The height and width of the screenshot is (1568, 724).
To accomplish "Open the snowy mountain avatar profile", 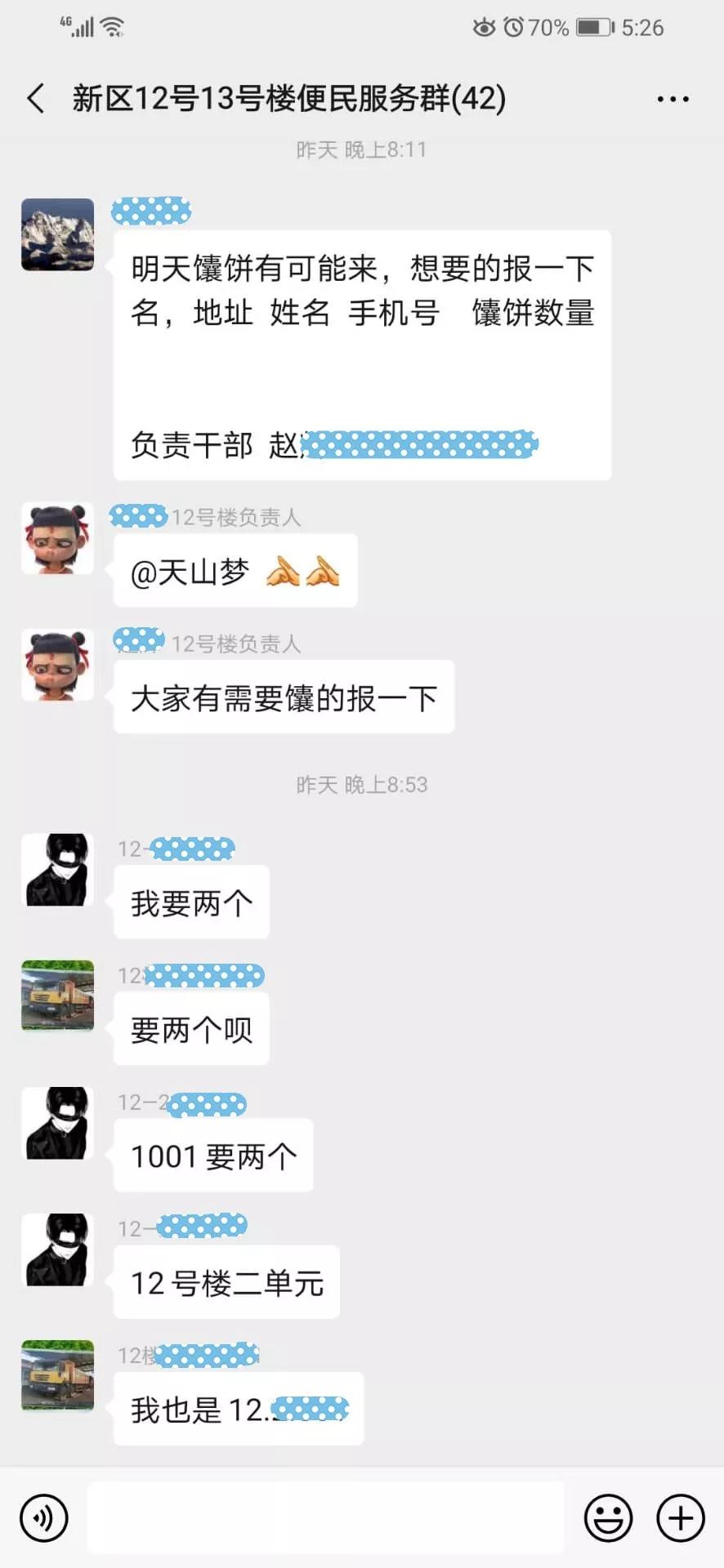I will coord(57,234).
